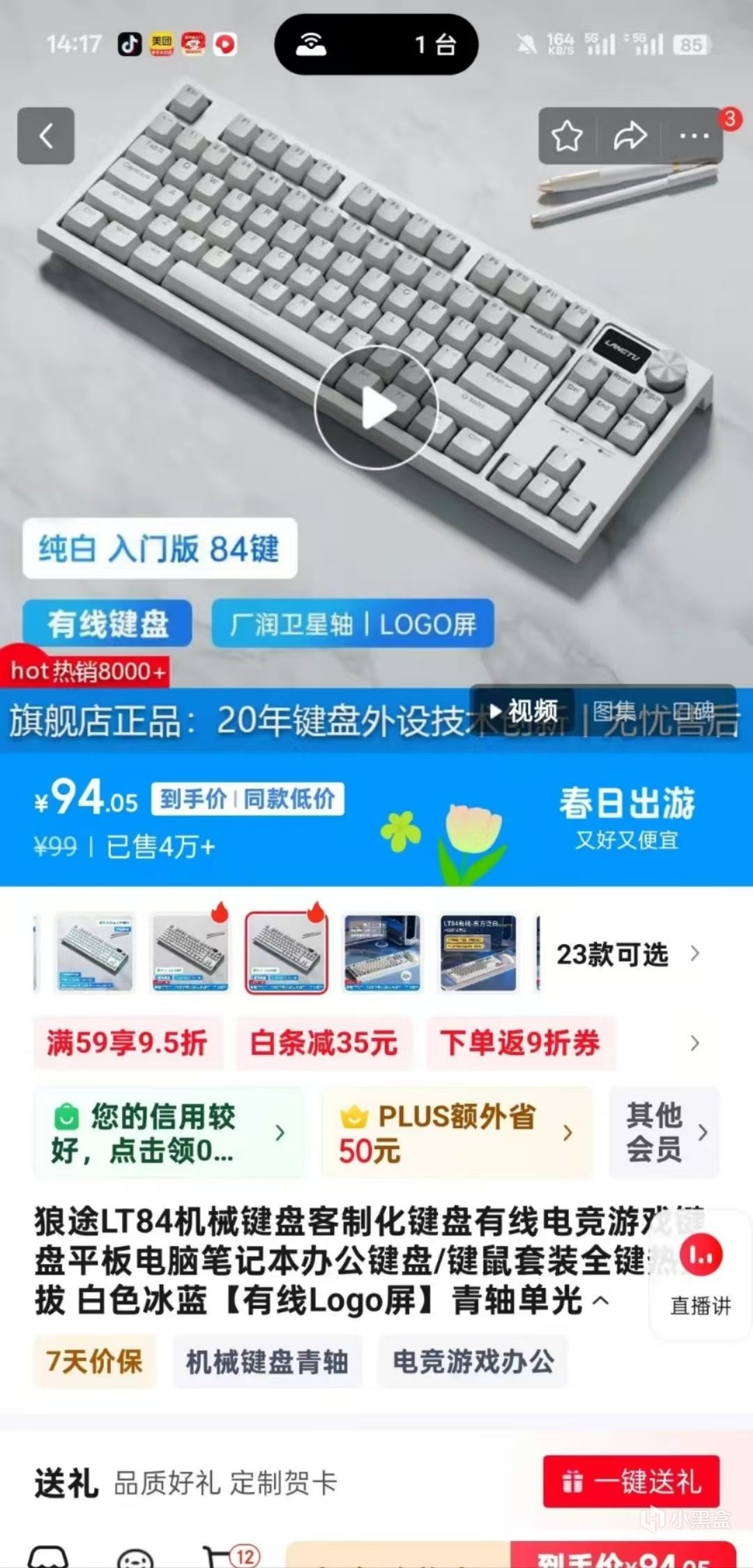Collapse the product title chevron
The width and height of the screenshot is (753, 1568).
coord(601,1301)
